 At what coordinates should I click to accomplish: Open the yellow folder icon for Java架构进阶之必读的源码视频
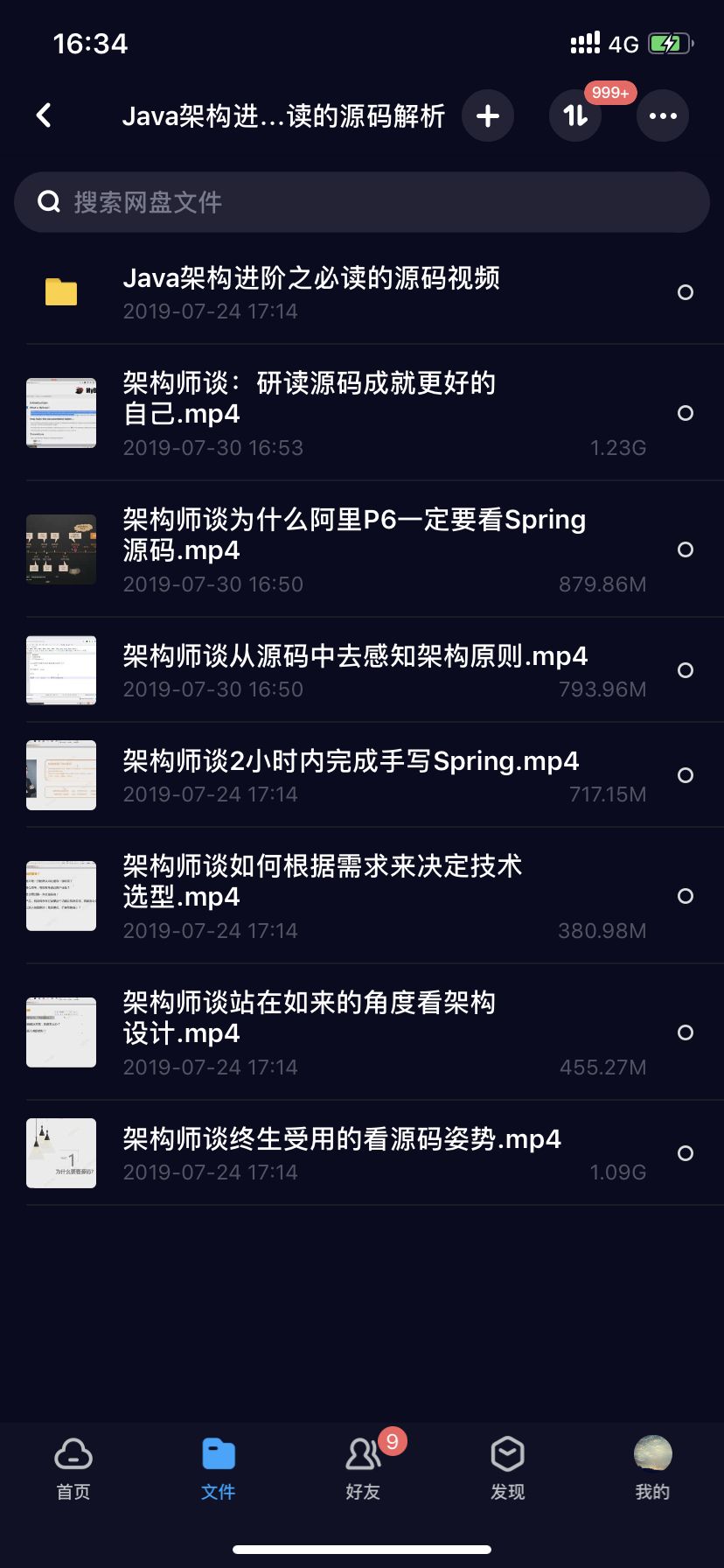pos(61,290)
